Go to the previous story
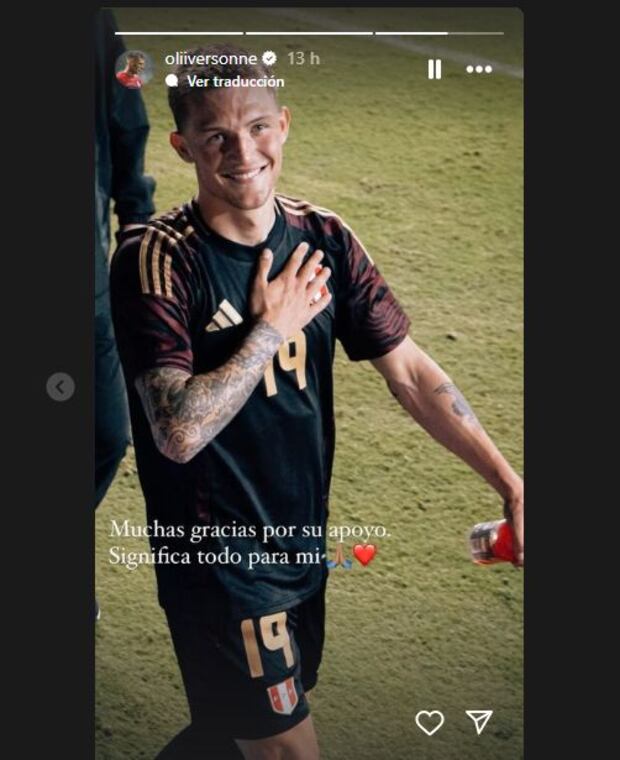This screenshot has width=620, height=760. pyautogui.click(x=60, y=387)
